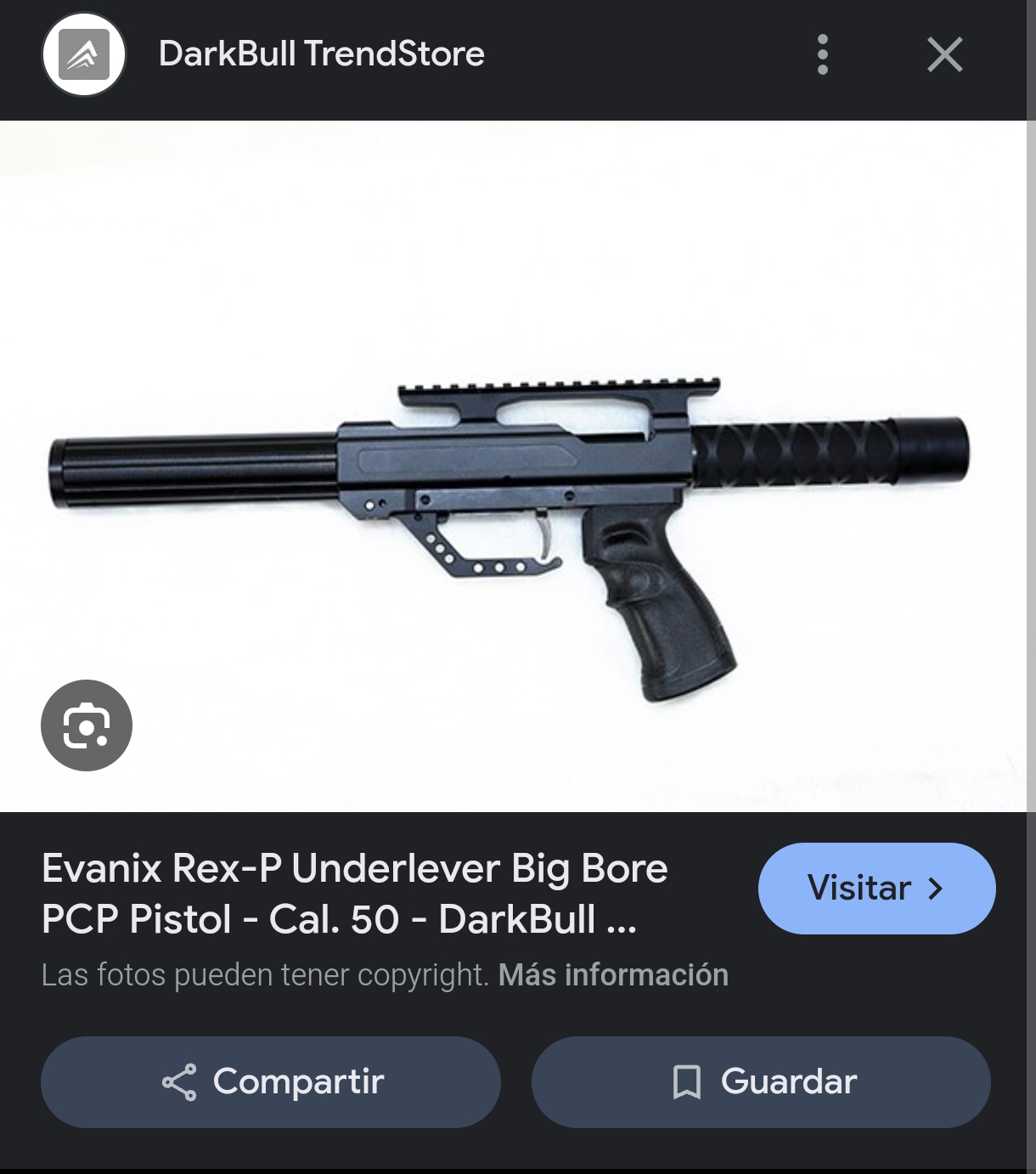Open the Más información copyright link
The image size is (1036, 1174).
tap(613, 975)
